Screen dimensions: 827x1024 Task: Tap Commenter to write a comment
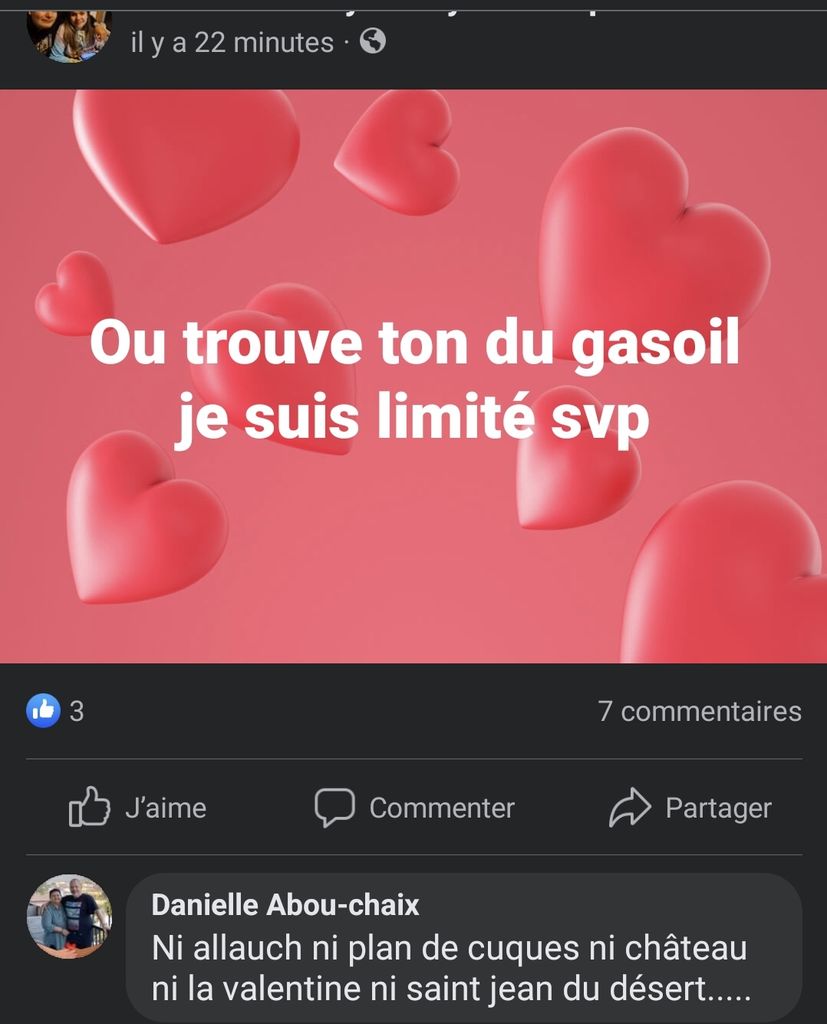coord(414,807)
